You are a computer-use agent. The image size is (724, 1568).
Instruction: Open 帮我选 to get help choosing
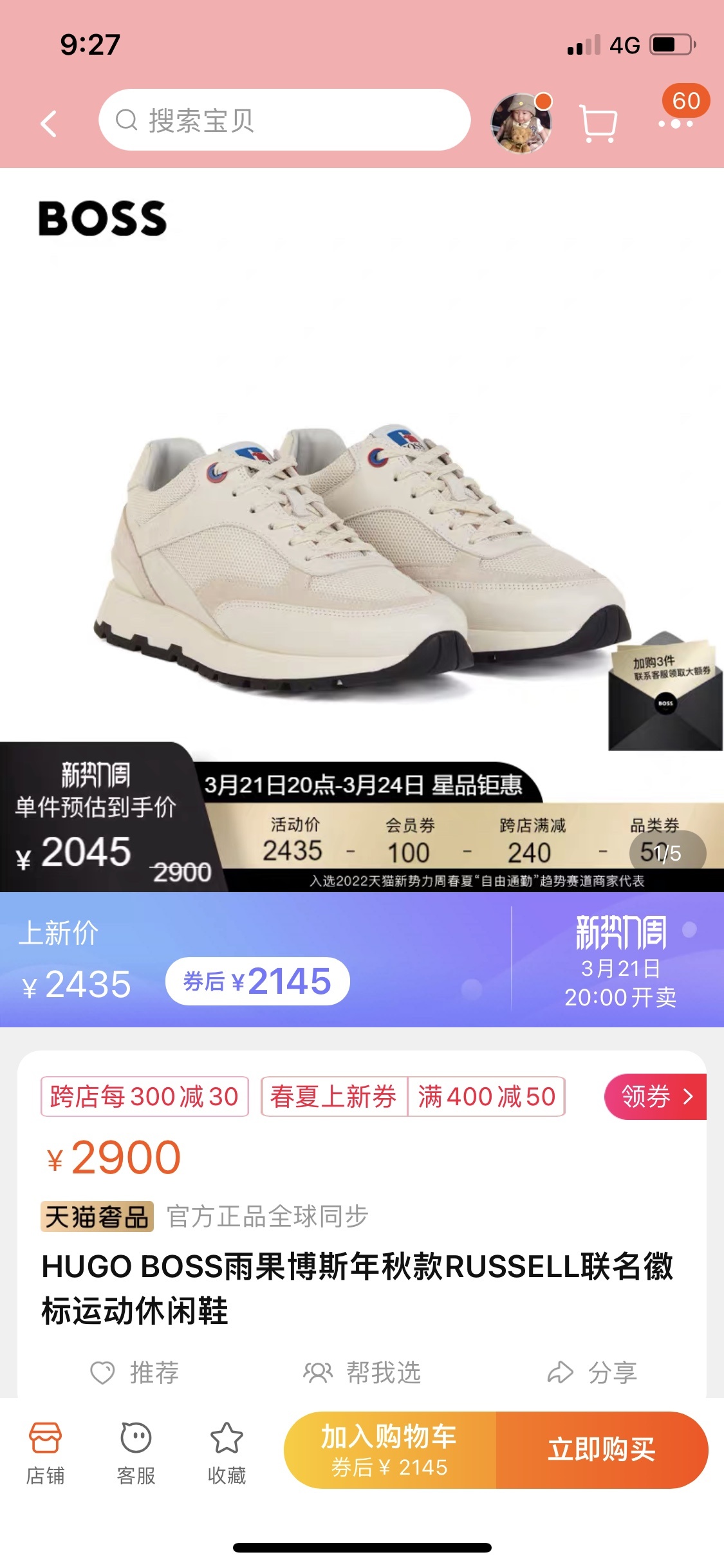point(362,1372)
